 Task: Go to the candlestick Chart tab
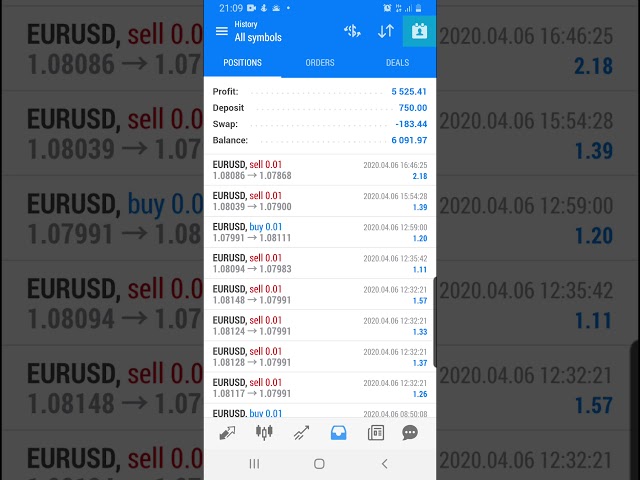(x=264, y=433)
